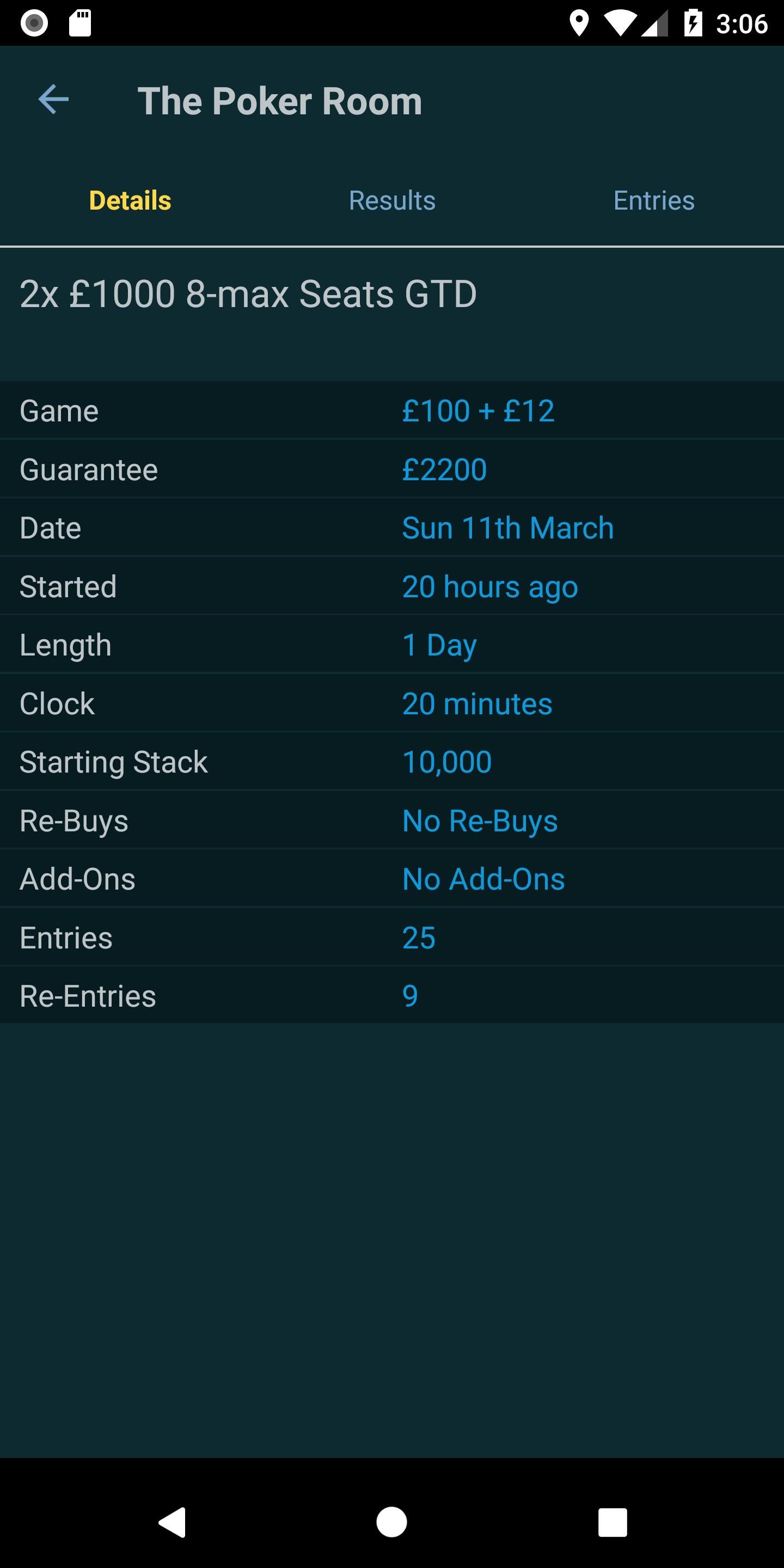Select the Details tab
Screen dimensions: 784x1568
click(x=130, y=201)
